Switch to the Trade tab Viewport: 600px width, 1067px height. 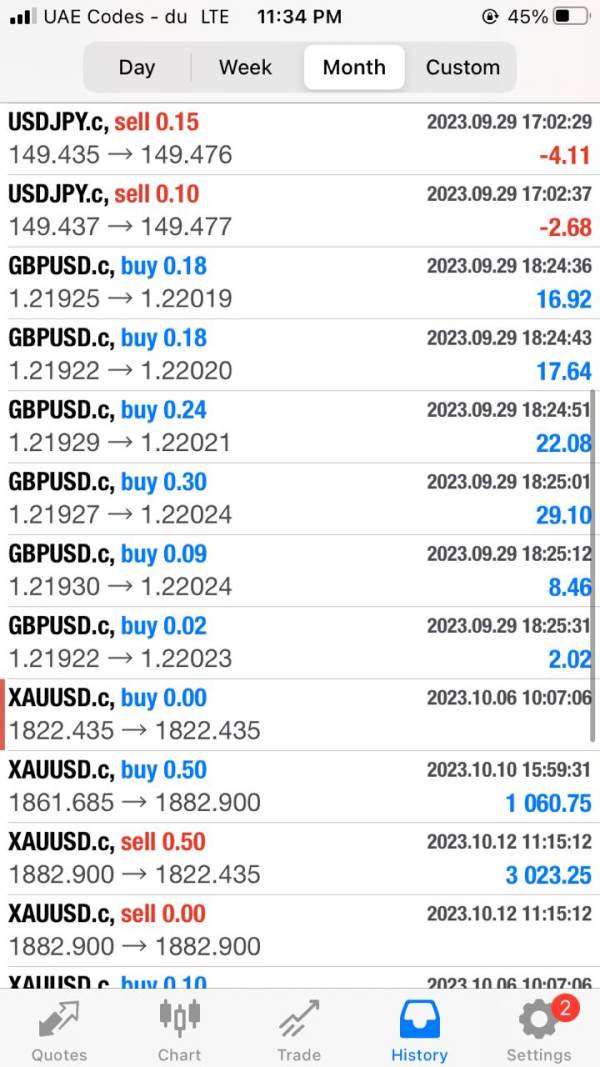299,1030
